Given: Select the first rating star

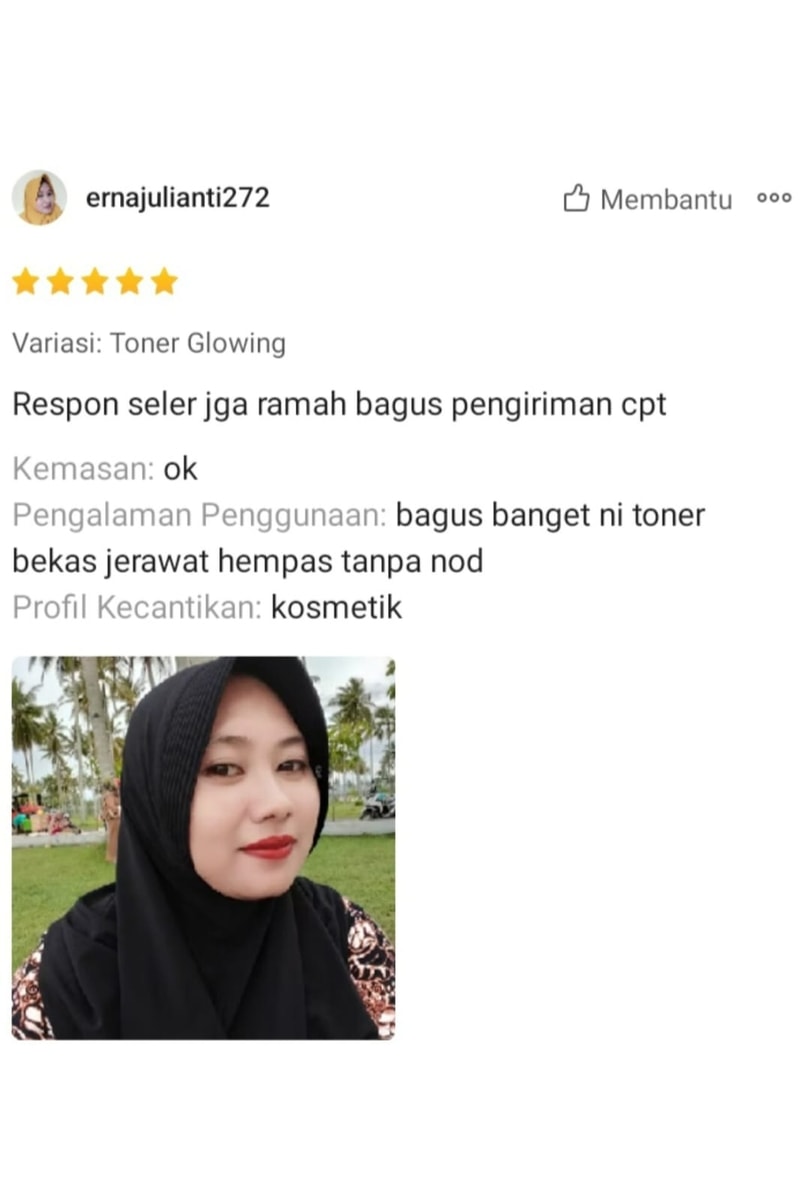Looking at the screenshot, I should point(27,281).
